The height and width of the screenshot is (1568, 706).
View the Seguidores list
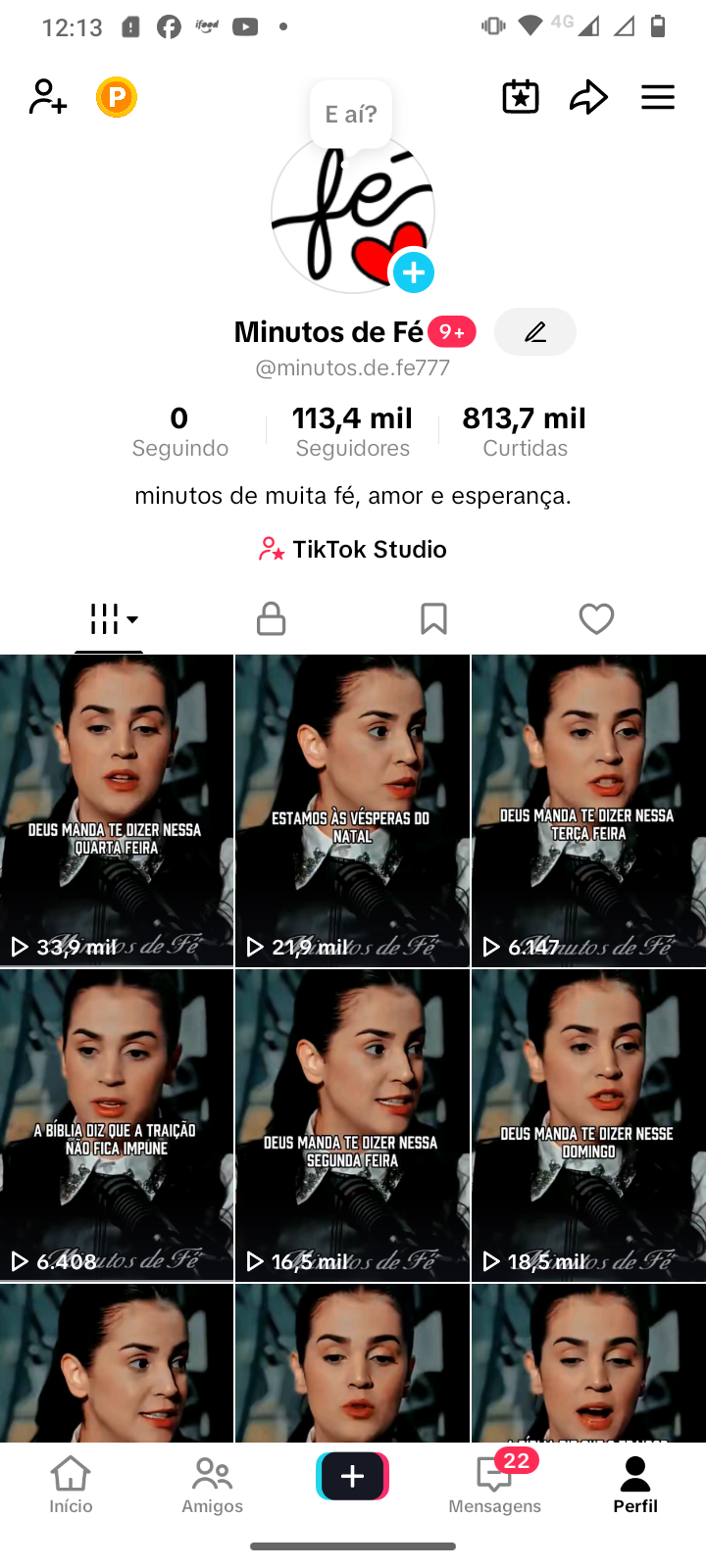(352, 431)
